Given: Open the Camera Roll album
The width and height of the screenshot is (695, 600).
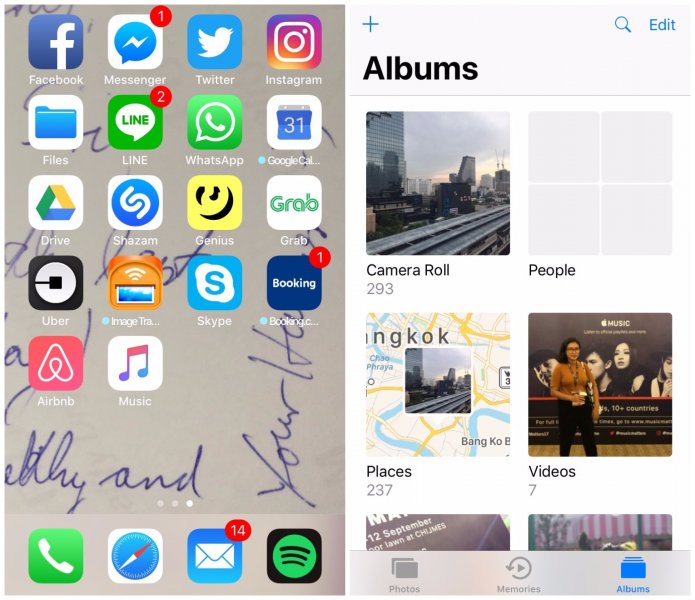Looking at the screenshot, I should point(438,183).
